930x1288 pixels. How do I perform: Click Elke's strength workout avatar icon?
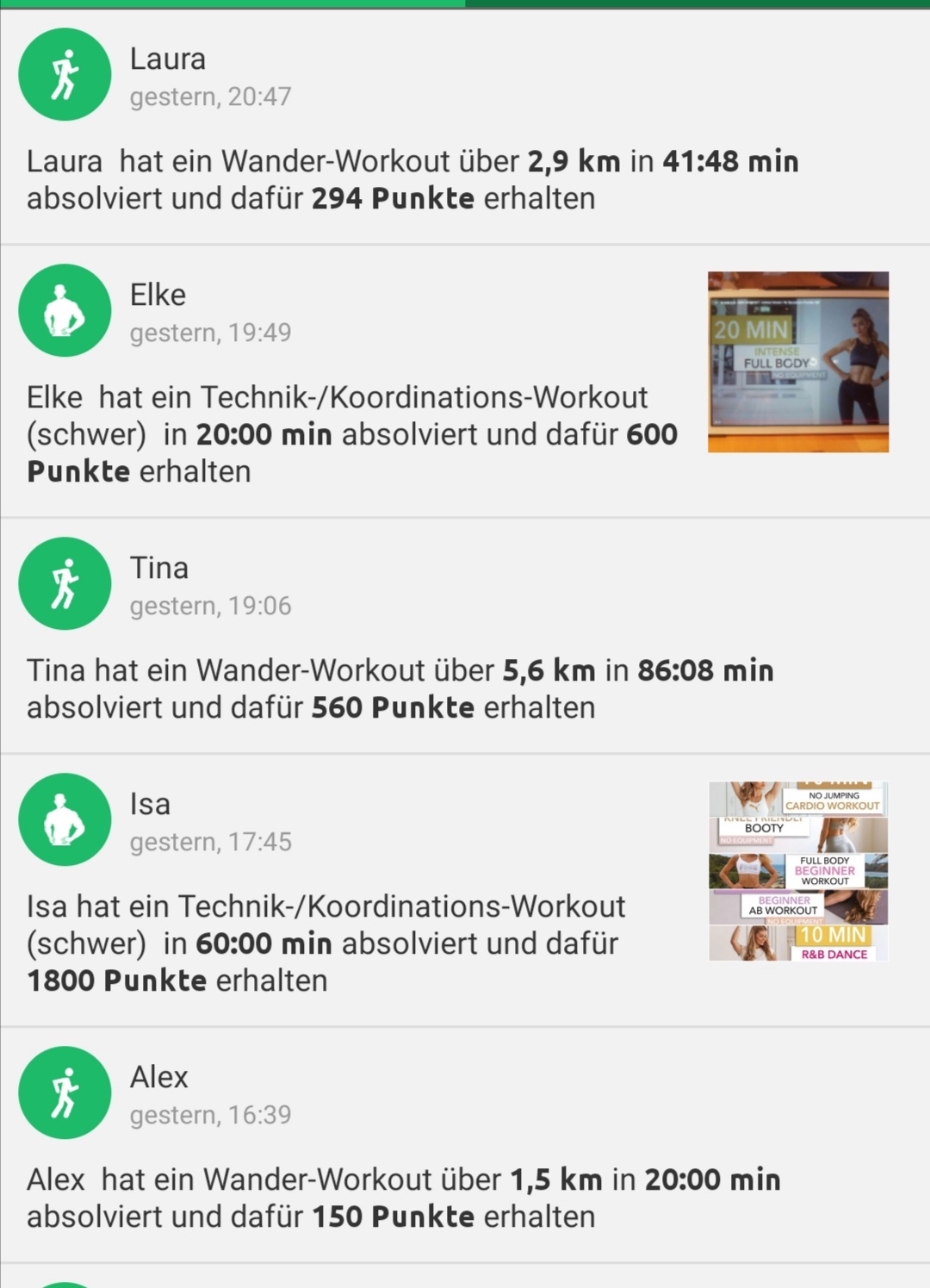tap(65, 310)
